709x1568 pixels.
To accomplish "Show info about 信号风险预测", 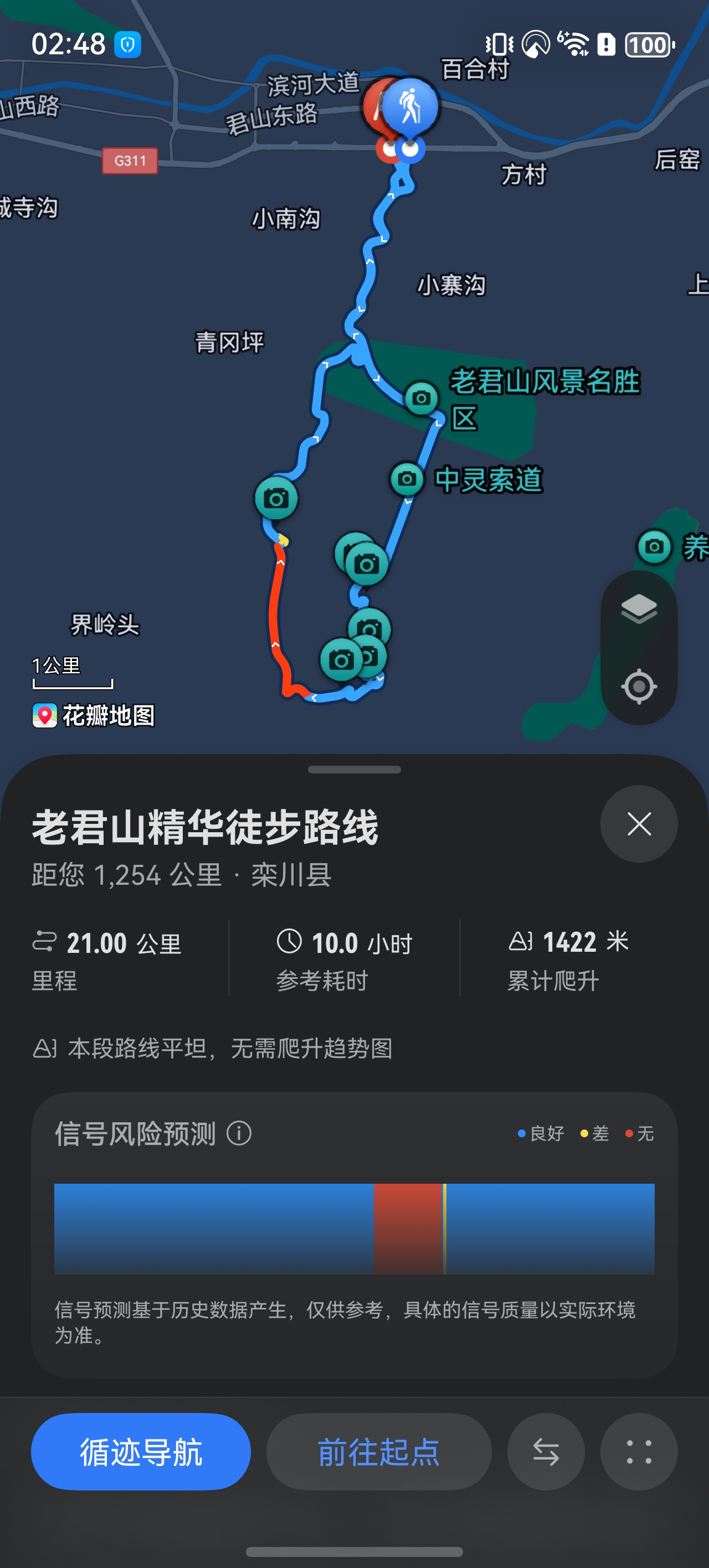I will pos(239,1133).
